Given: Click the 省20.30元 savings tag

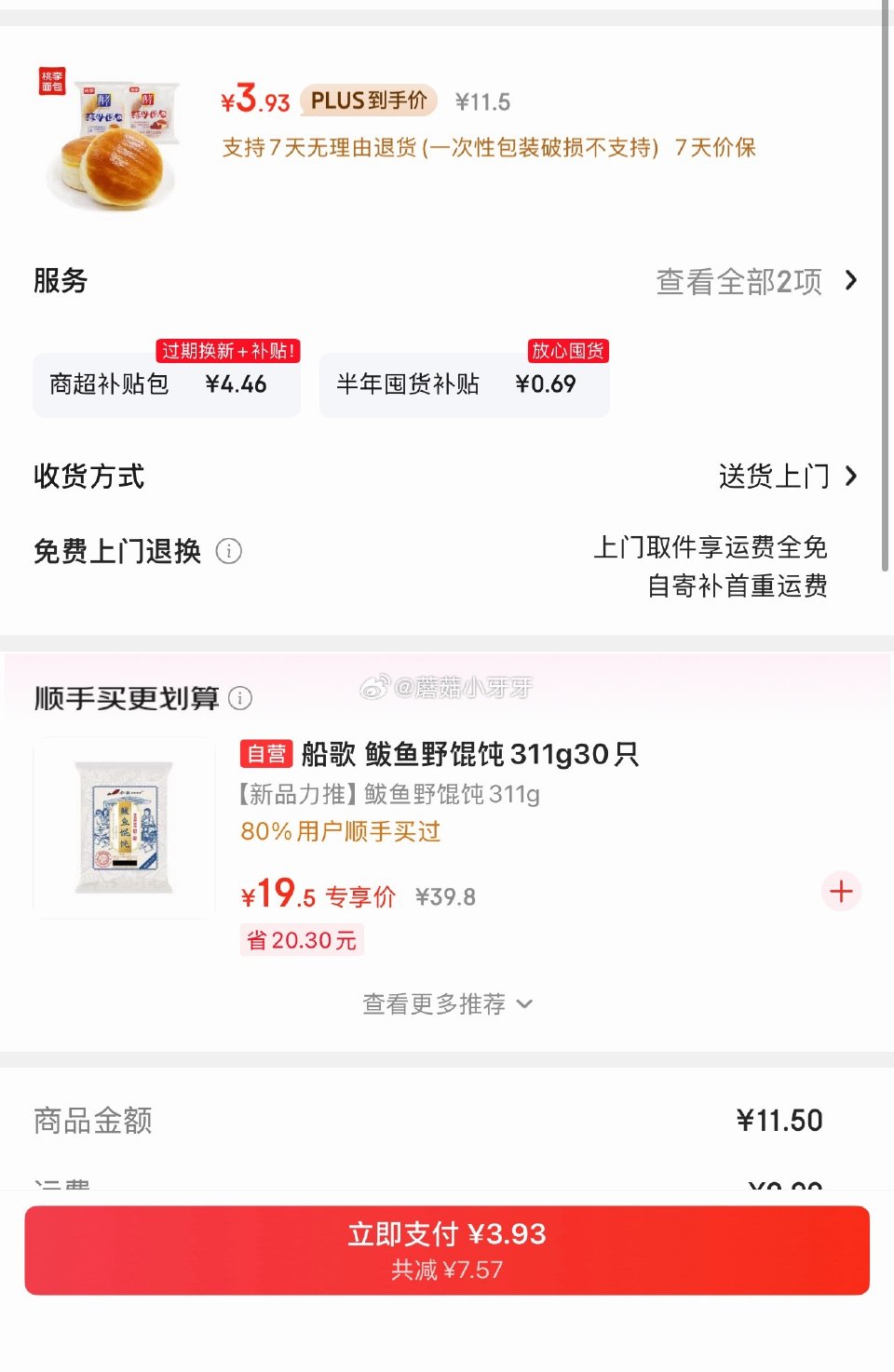Looking at the screenshot, I should click(302, 940).
